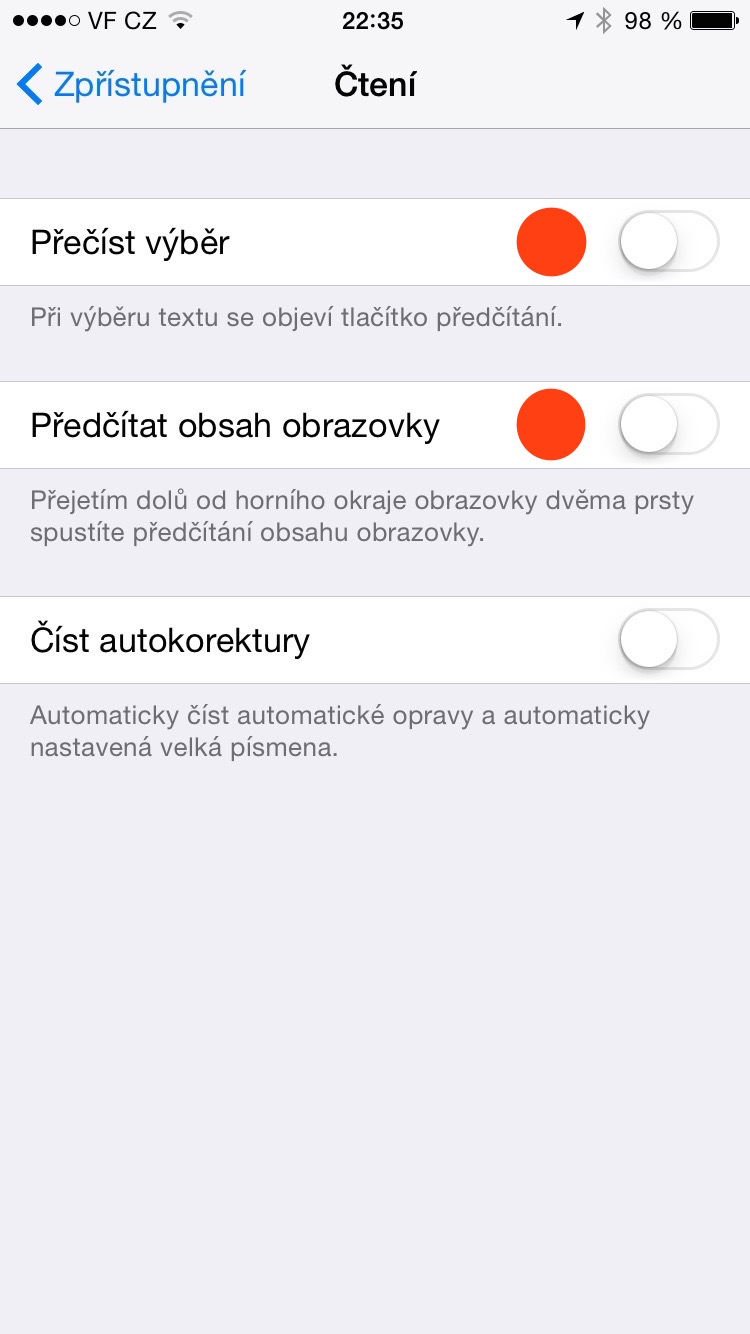Turn on Předčítat obsah obrazovky
Viewport: 750px width, 1334px height.
[668, 425]
